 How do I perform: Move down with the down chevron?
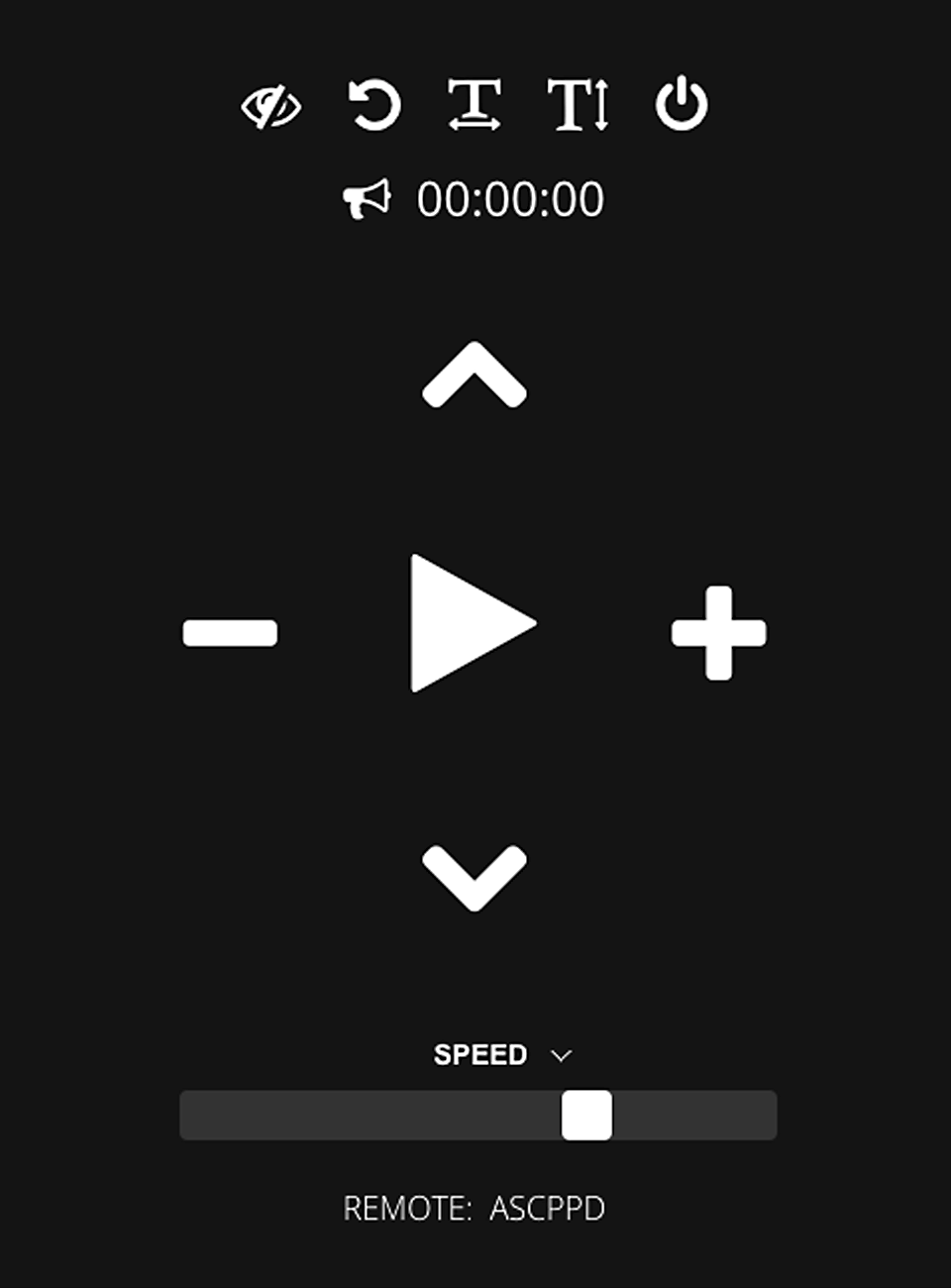pos(475,876)
